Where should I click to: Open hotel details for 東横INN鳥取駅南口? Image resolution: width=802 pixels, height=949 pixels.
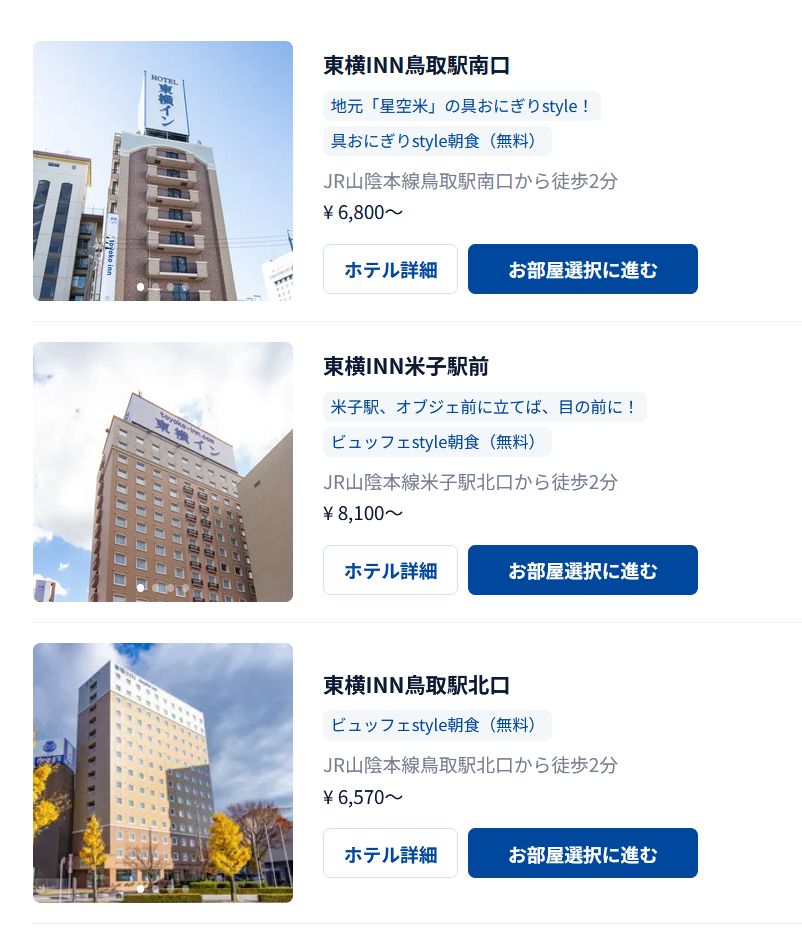[x=390, y=269]
